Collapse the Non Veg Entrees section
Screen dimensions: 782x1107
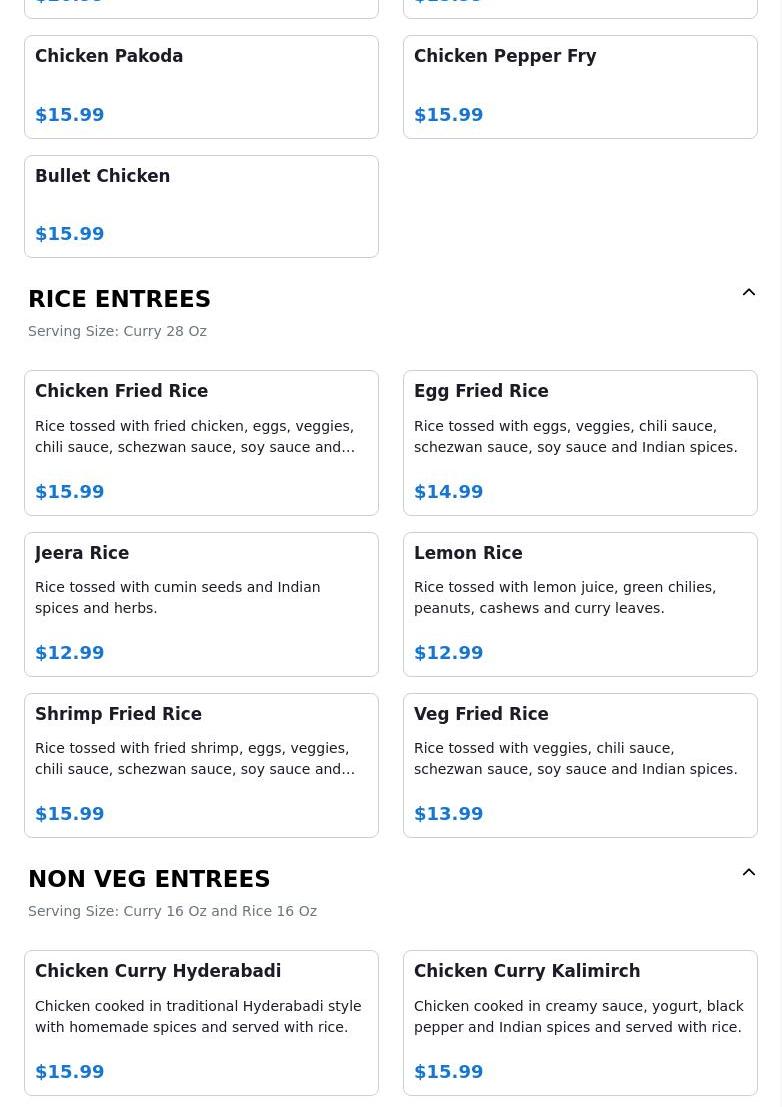click(748, 873)
